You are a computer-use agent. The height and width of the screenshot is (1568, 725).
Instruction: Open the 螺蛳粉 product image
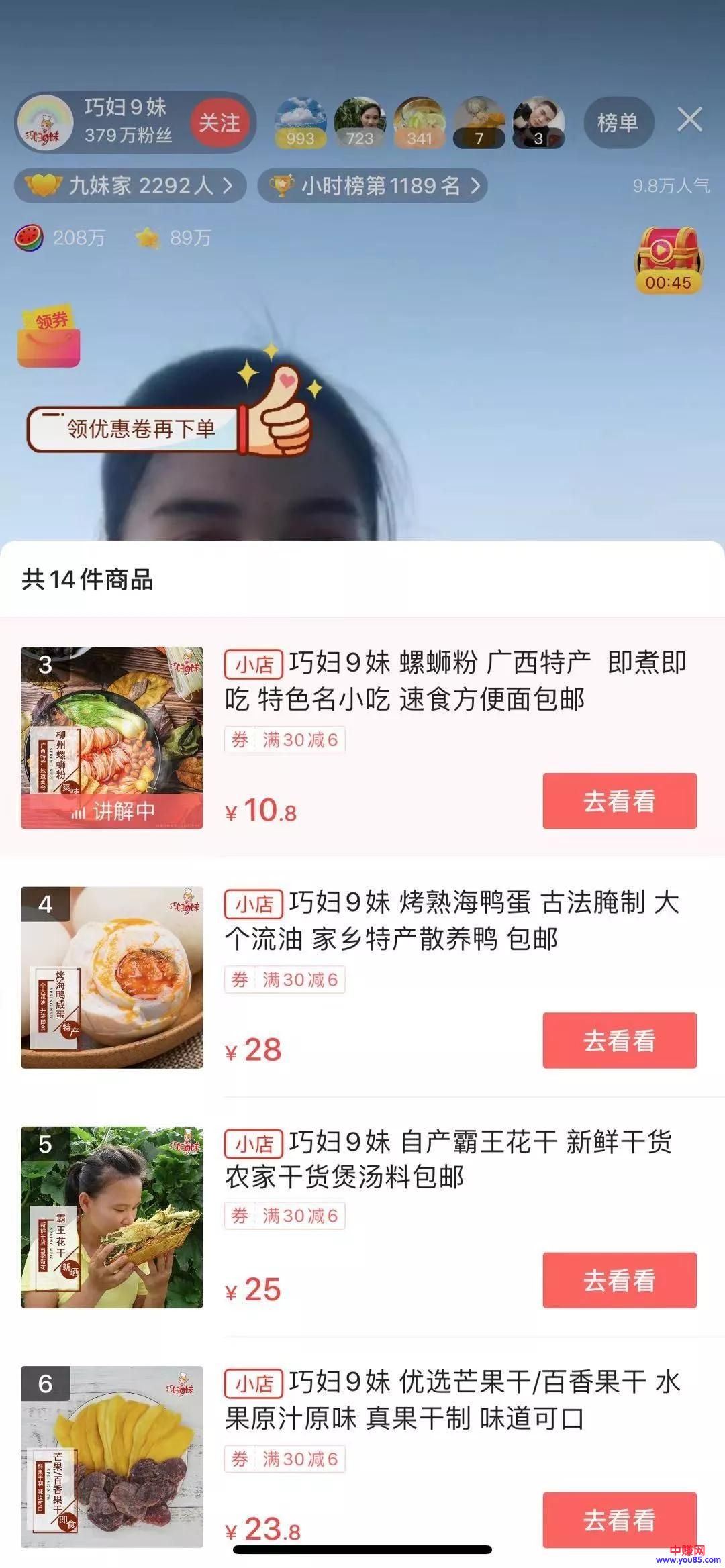[112, 737]
